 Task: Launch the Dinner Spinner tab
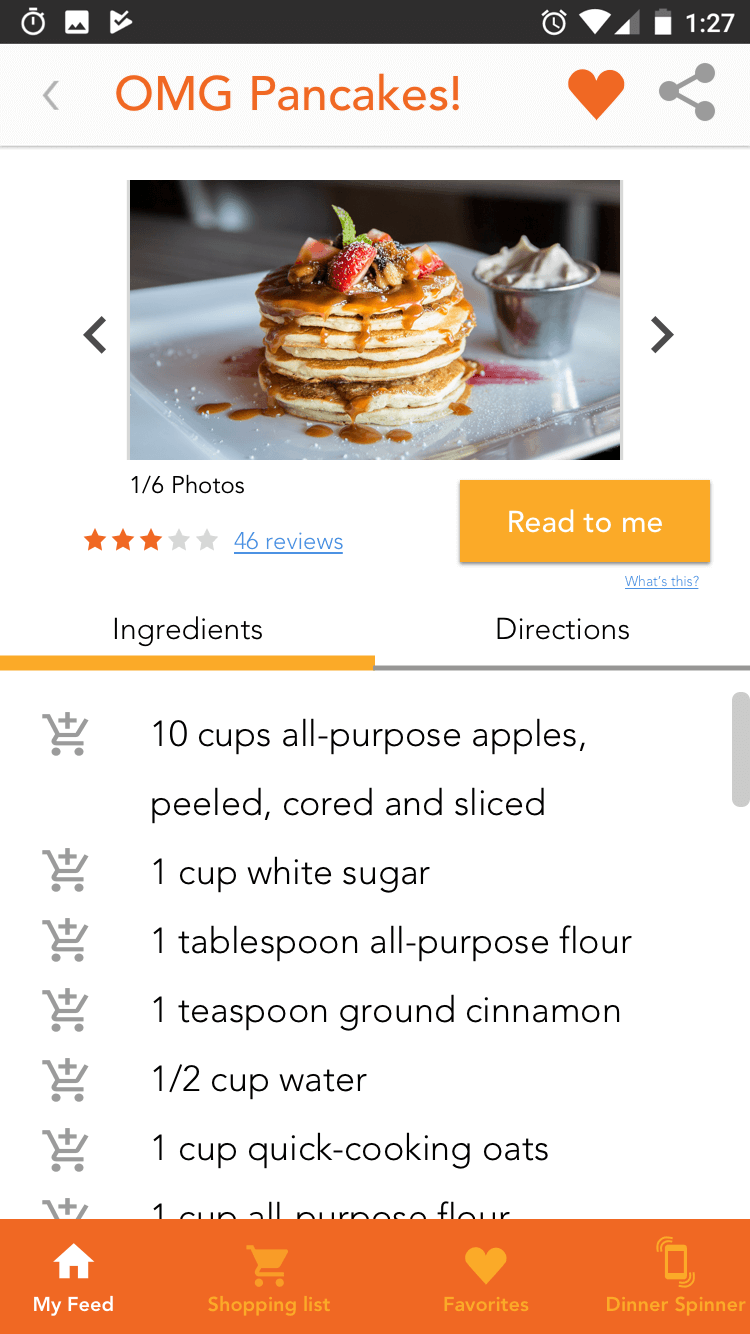tap(675, 1277)
